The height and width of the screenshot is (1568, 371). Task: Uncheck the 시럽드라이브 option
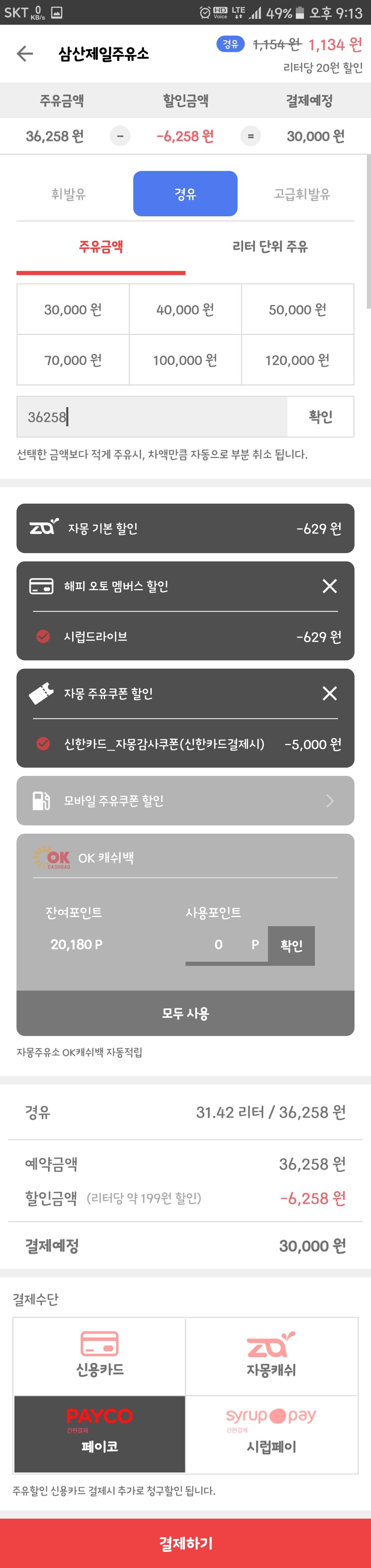coord(43,637)
